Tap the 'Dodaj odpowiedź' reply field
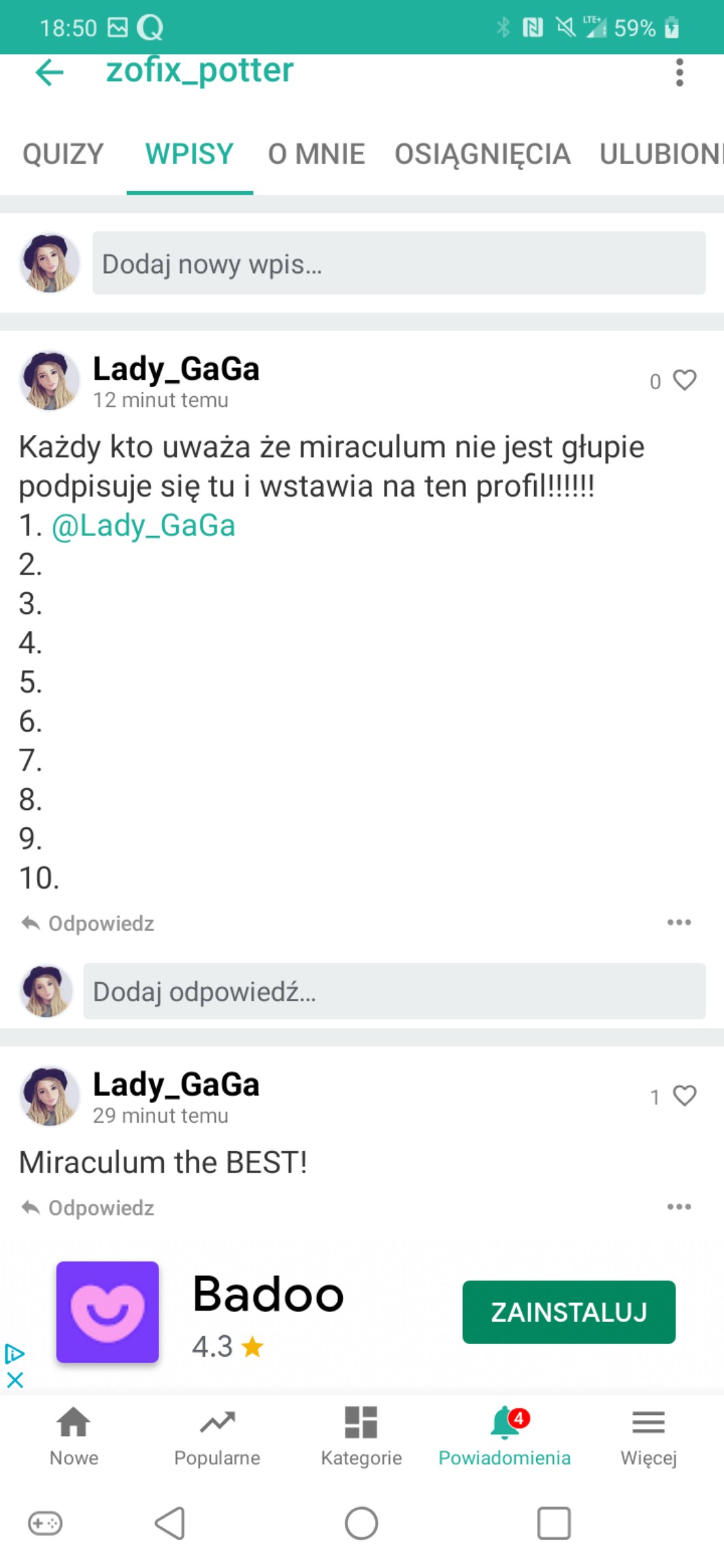Viewport: 724px width, 1568px height. coord(394,991)
